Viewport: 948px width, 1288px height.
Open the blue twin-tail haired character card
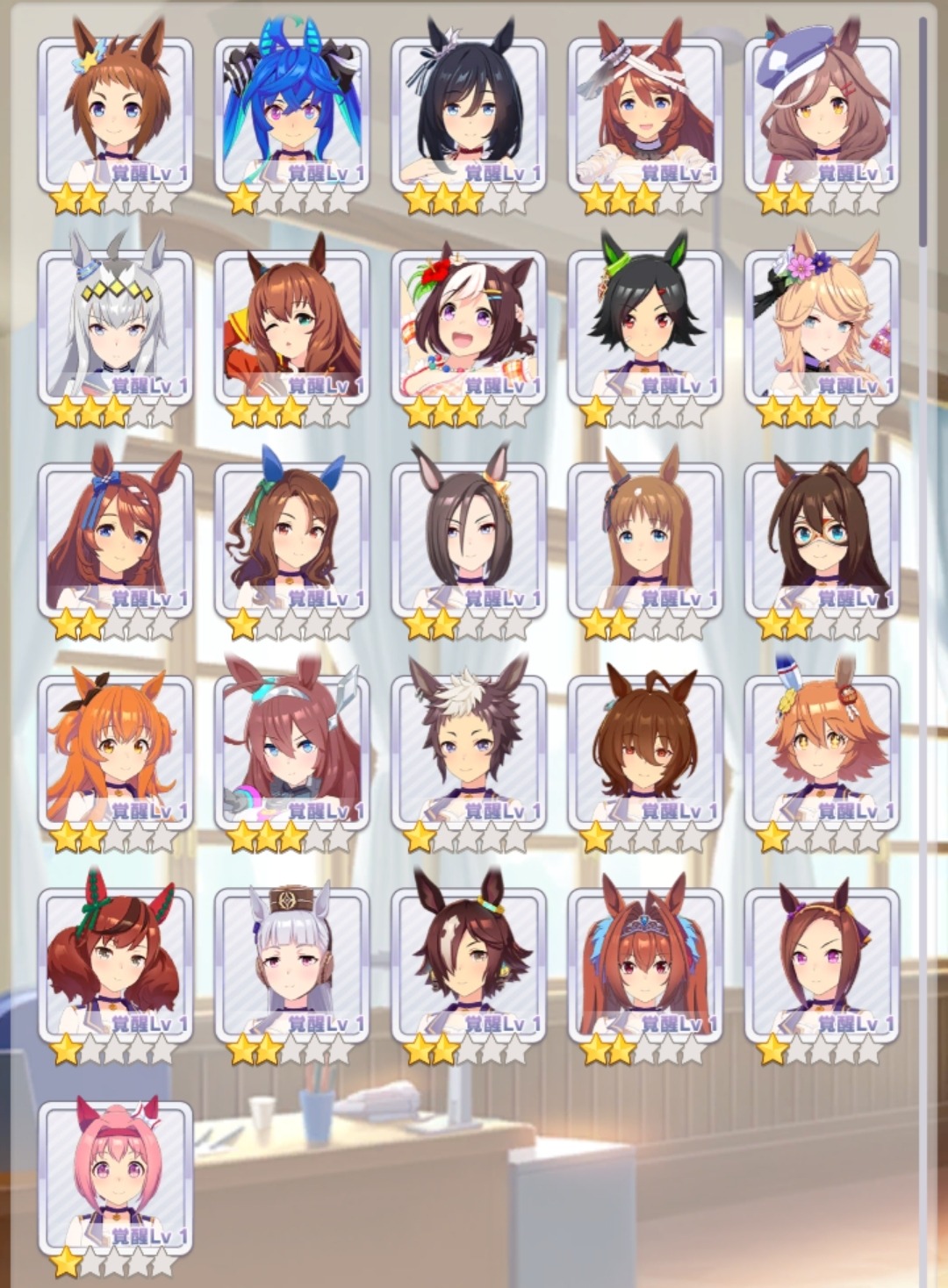[x=291, y=114]
